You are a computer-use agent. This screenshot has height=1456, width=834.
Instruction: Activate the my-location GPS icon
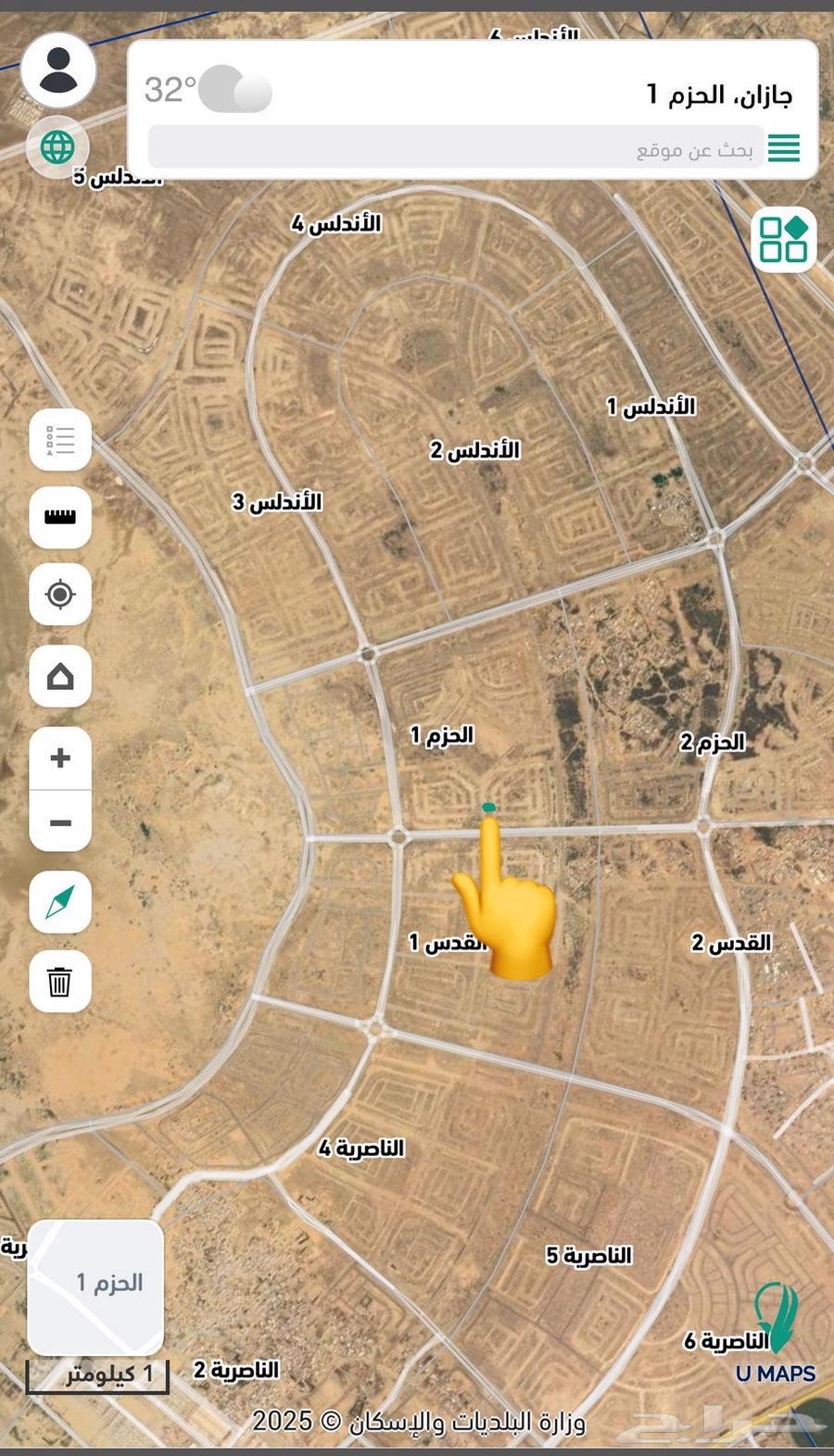click(59, 596)
